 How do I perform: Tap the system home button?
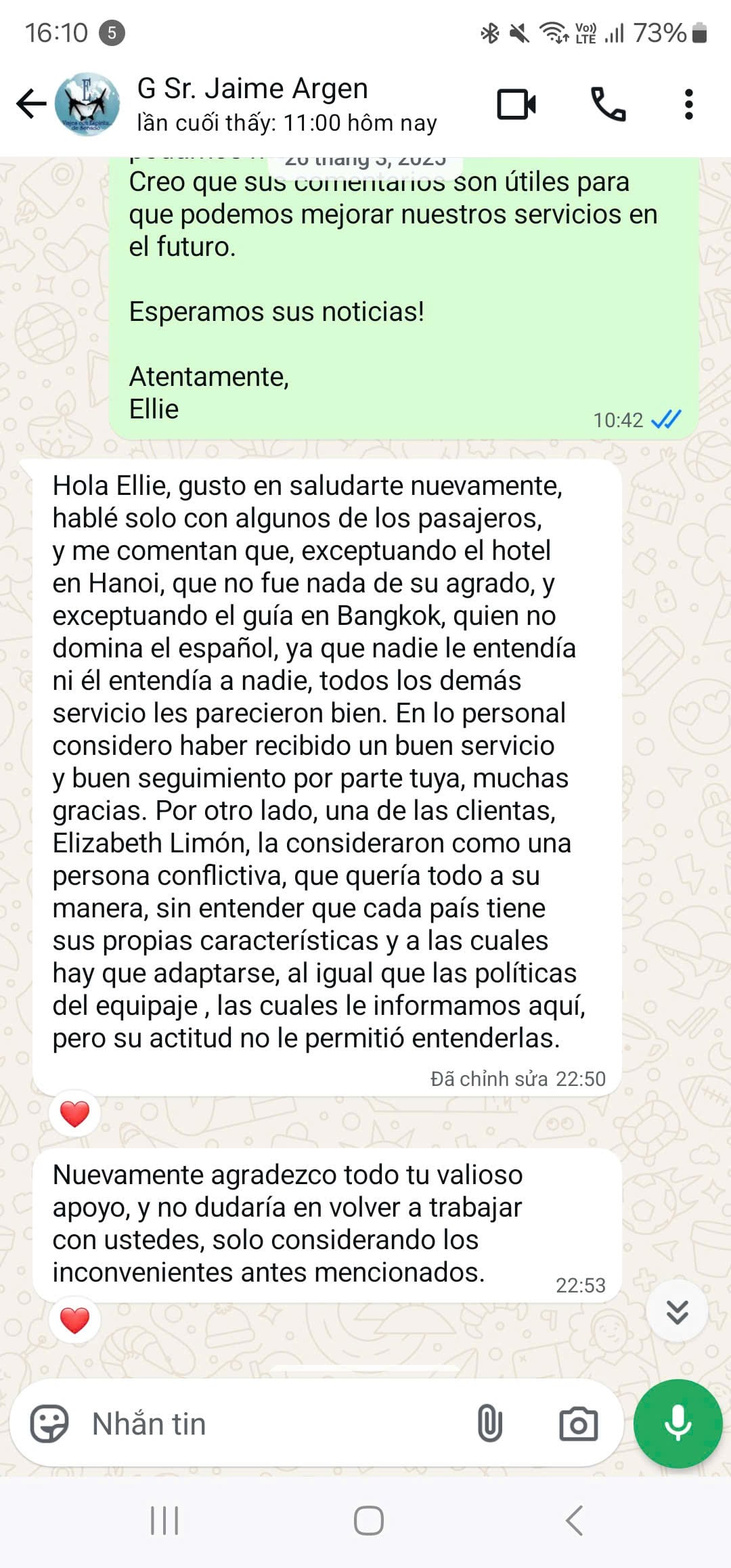(368, 1521)
